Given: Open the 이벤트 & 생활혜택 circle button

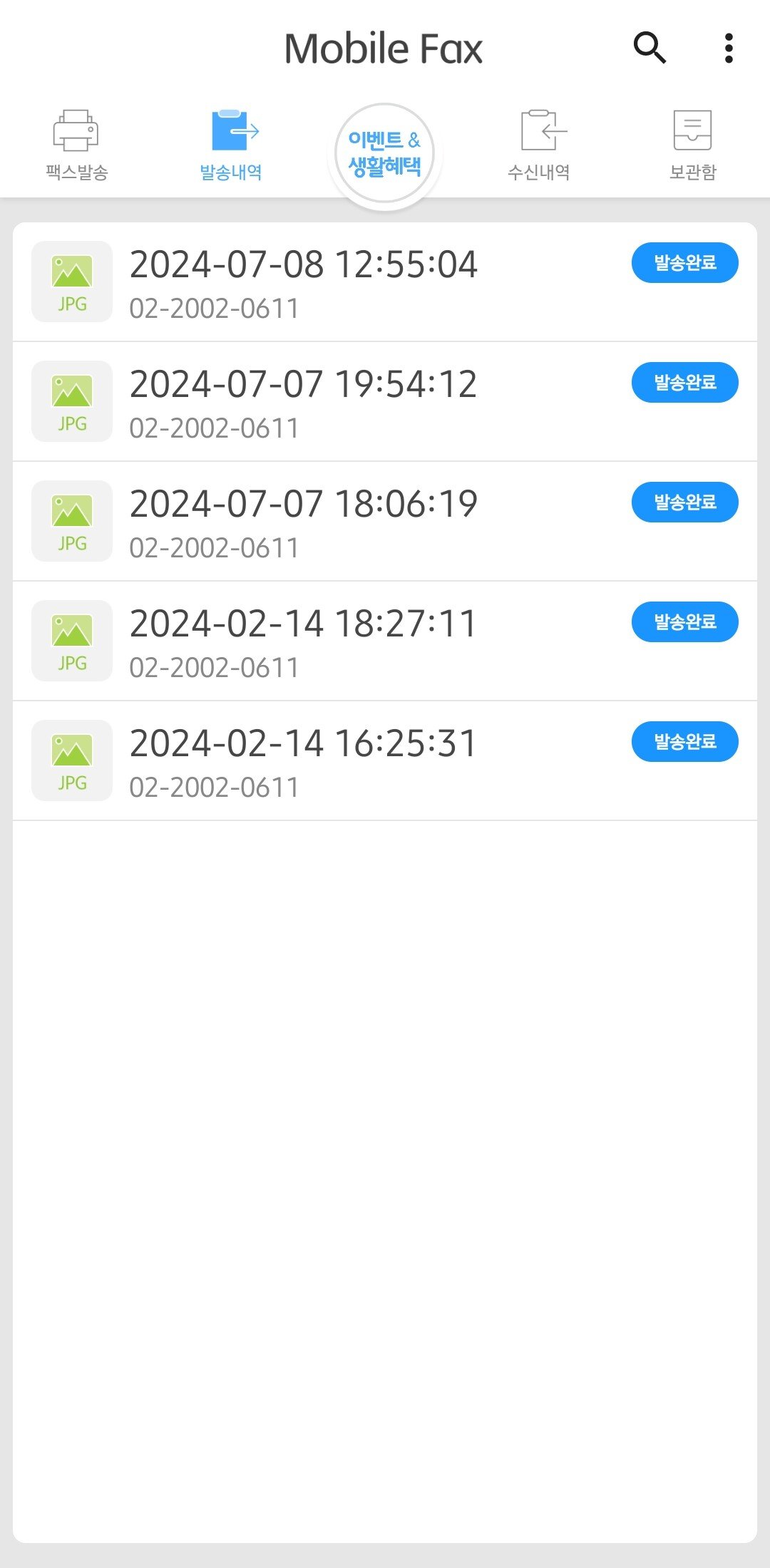Looking at the screenshot, I should (385, 155).
